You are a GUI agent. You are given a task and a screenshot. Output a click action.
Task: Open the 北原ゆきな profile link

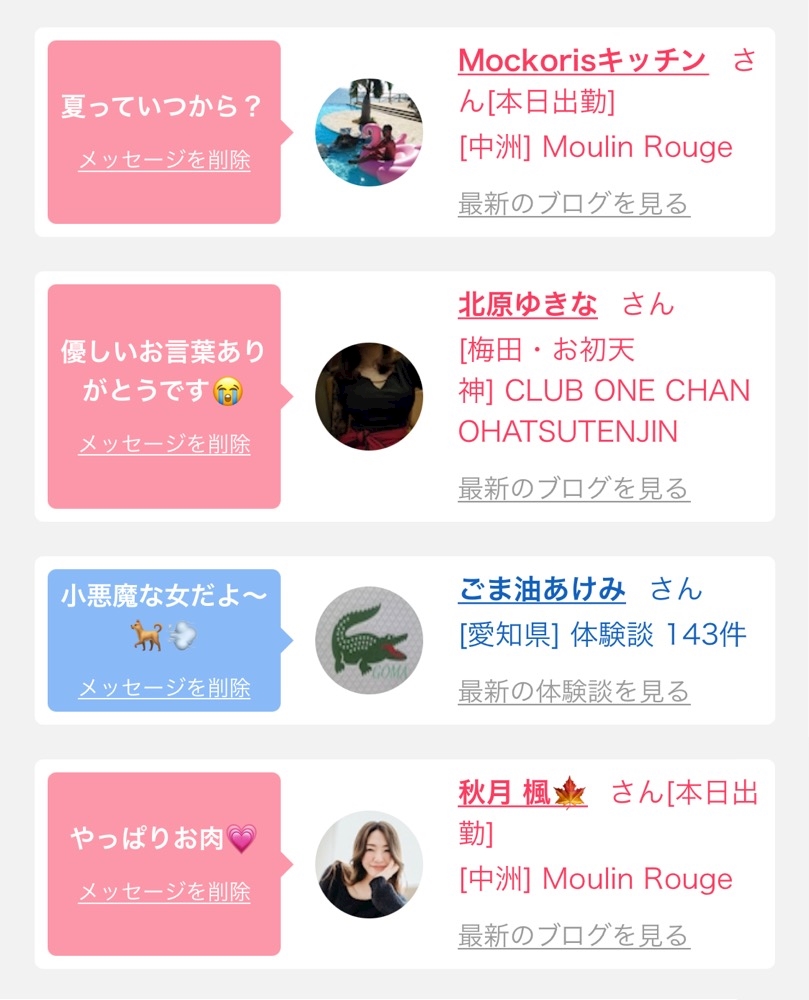[528, 304]
